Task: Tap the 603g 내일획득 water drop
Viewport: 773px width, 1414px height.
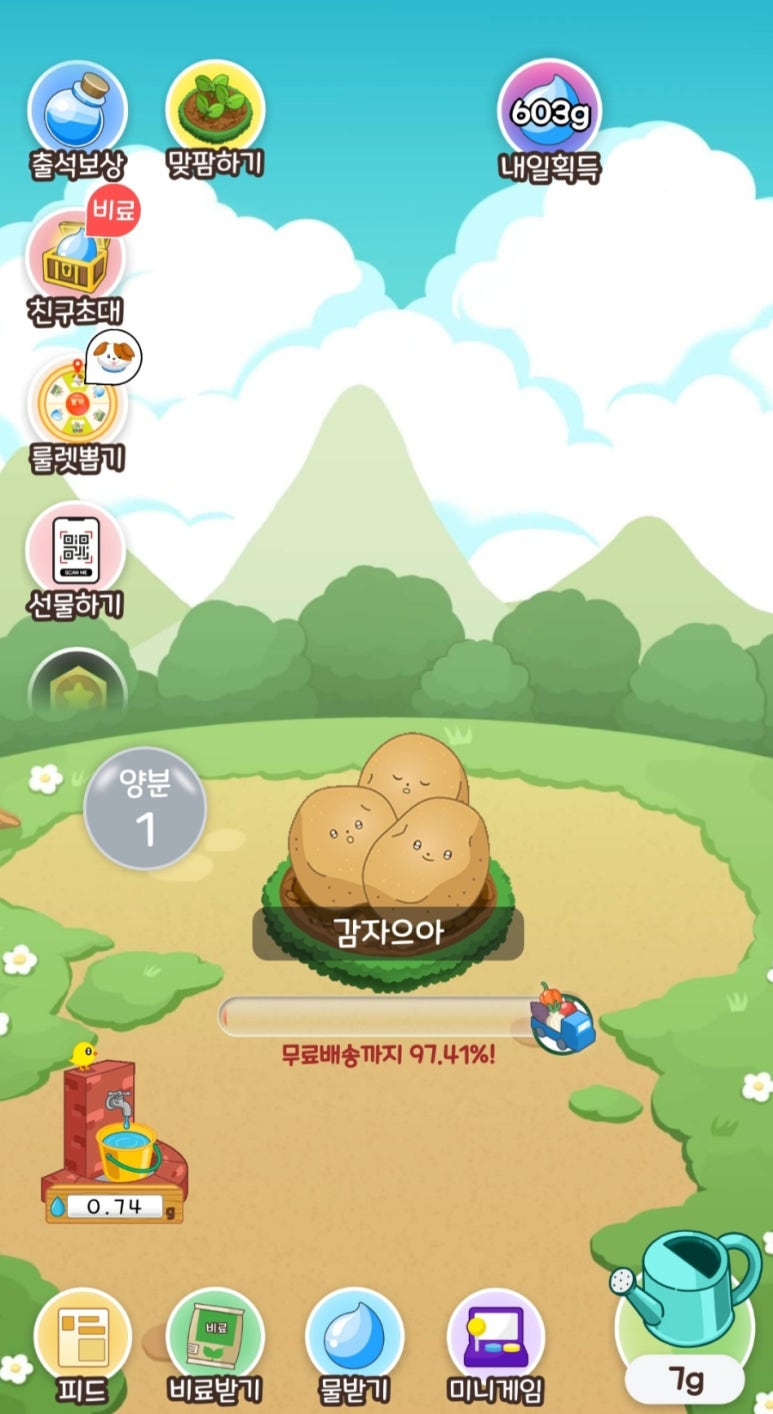Action: 549,112
